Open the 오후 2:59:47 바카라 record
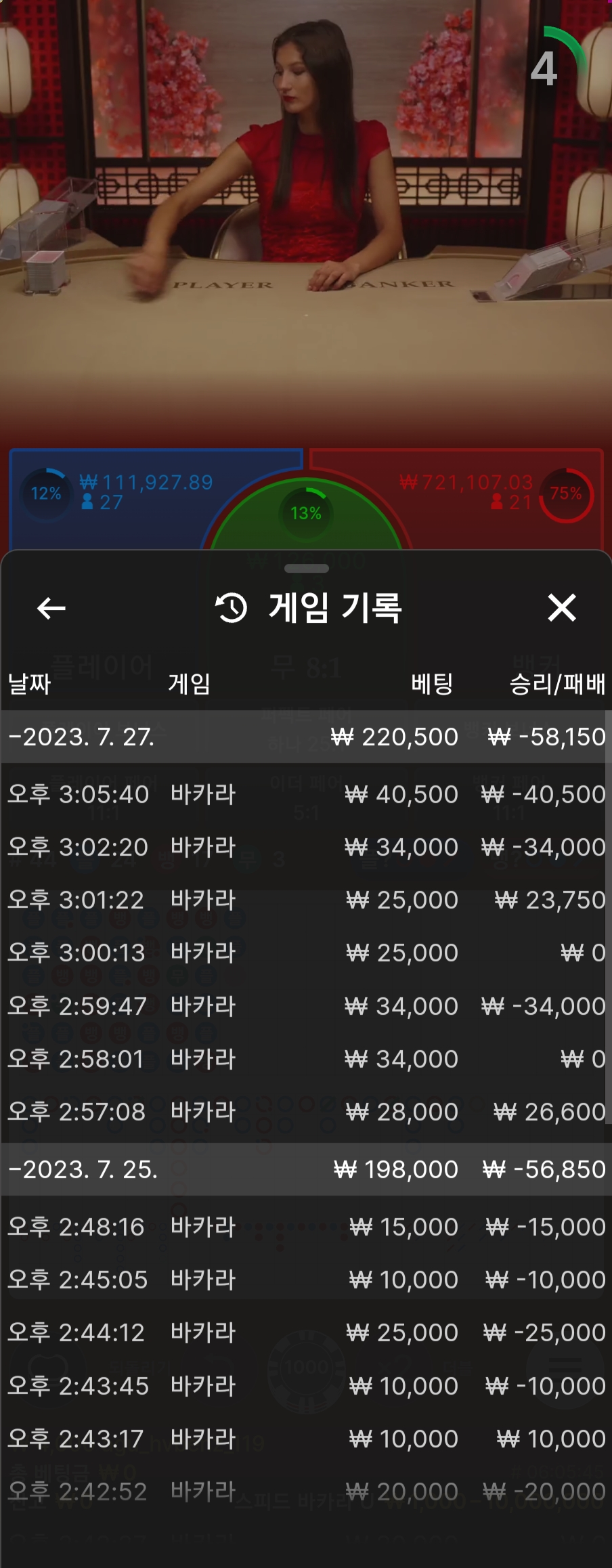The image size is (612, 1568). coord(306,1006)
